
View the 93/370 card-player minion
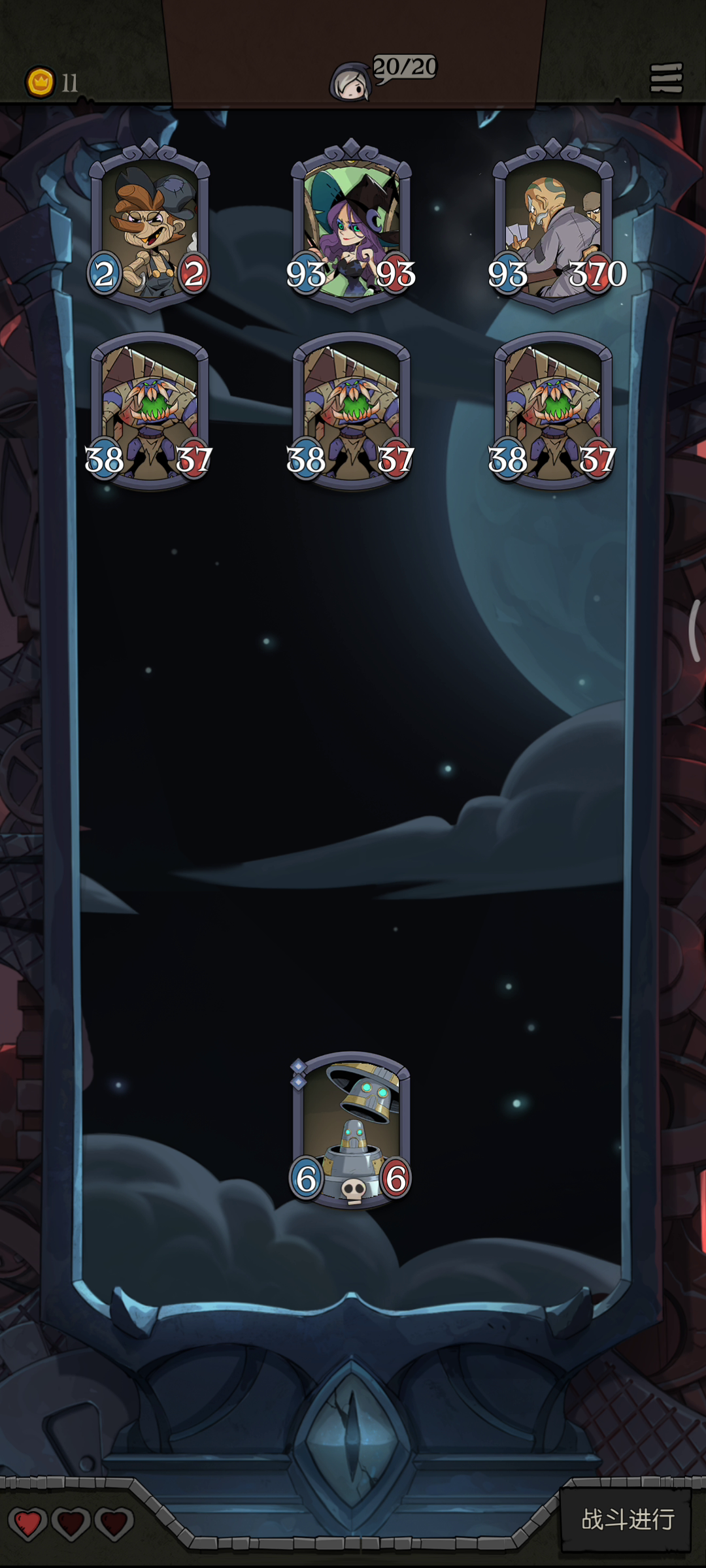pyautogui.click(x=553, y=225)
